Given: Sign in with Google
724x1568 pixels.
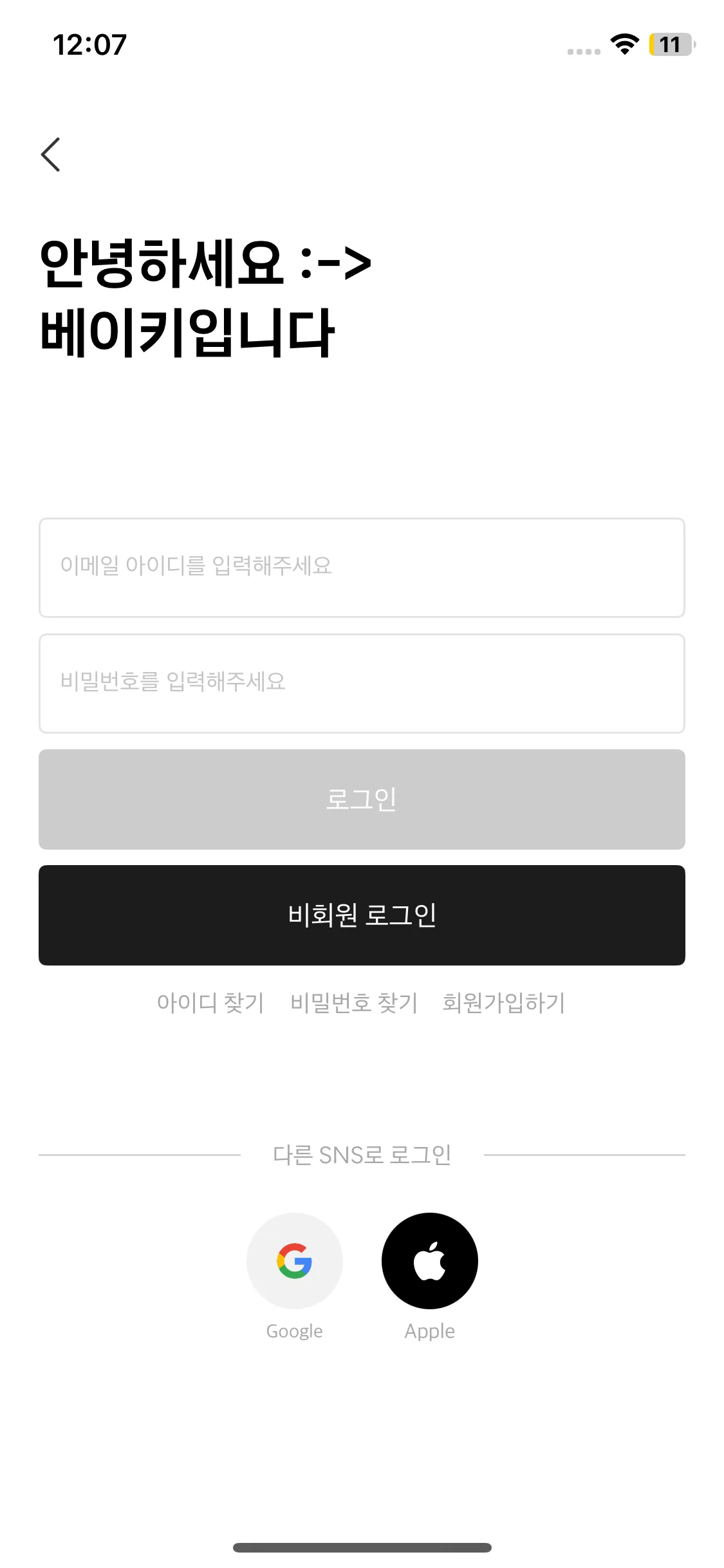Looking at the screenshot, I should click(x=295, y=1261).
